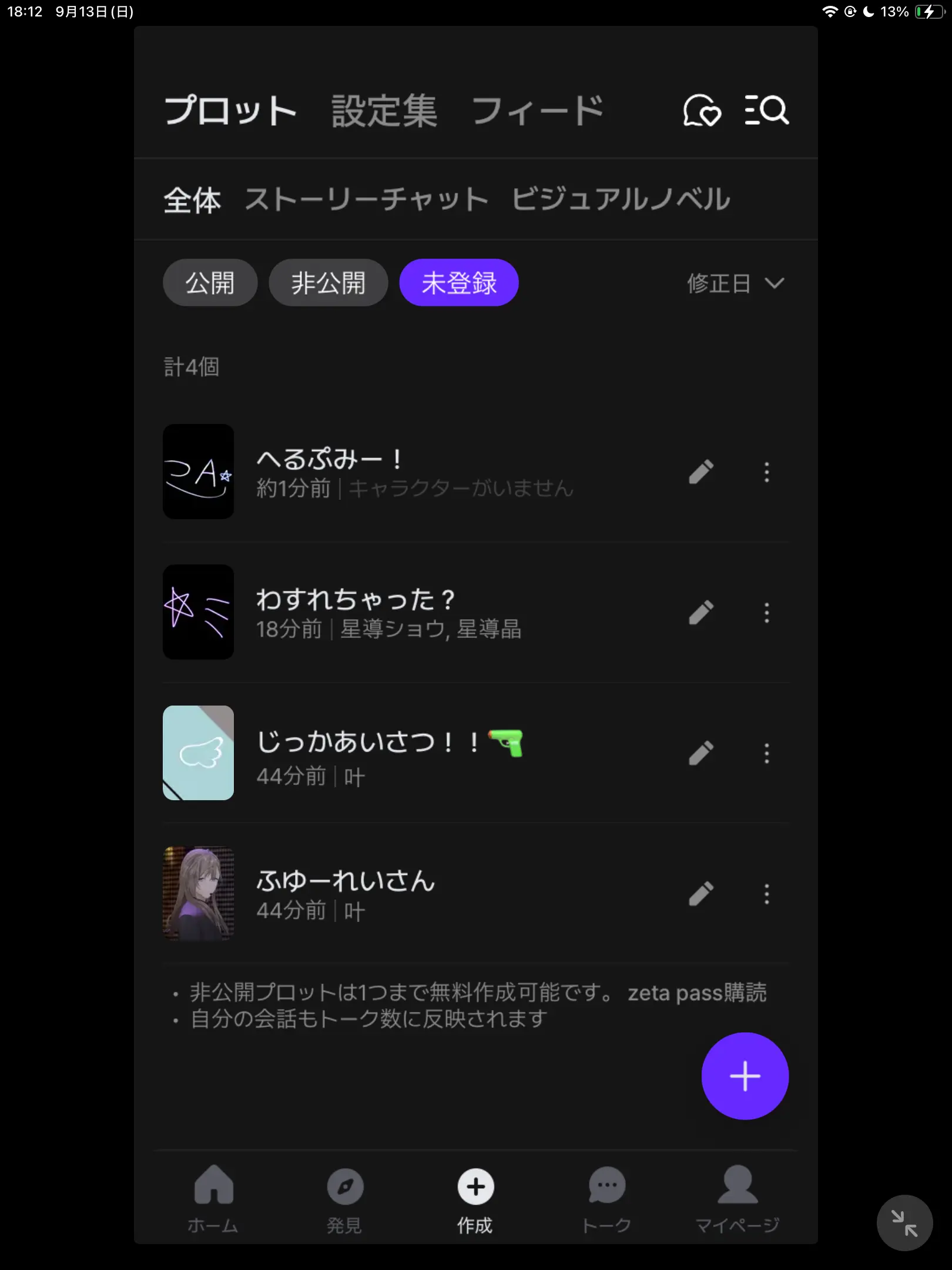Open the search list icon

tap(766, 110)
